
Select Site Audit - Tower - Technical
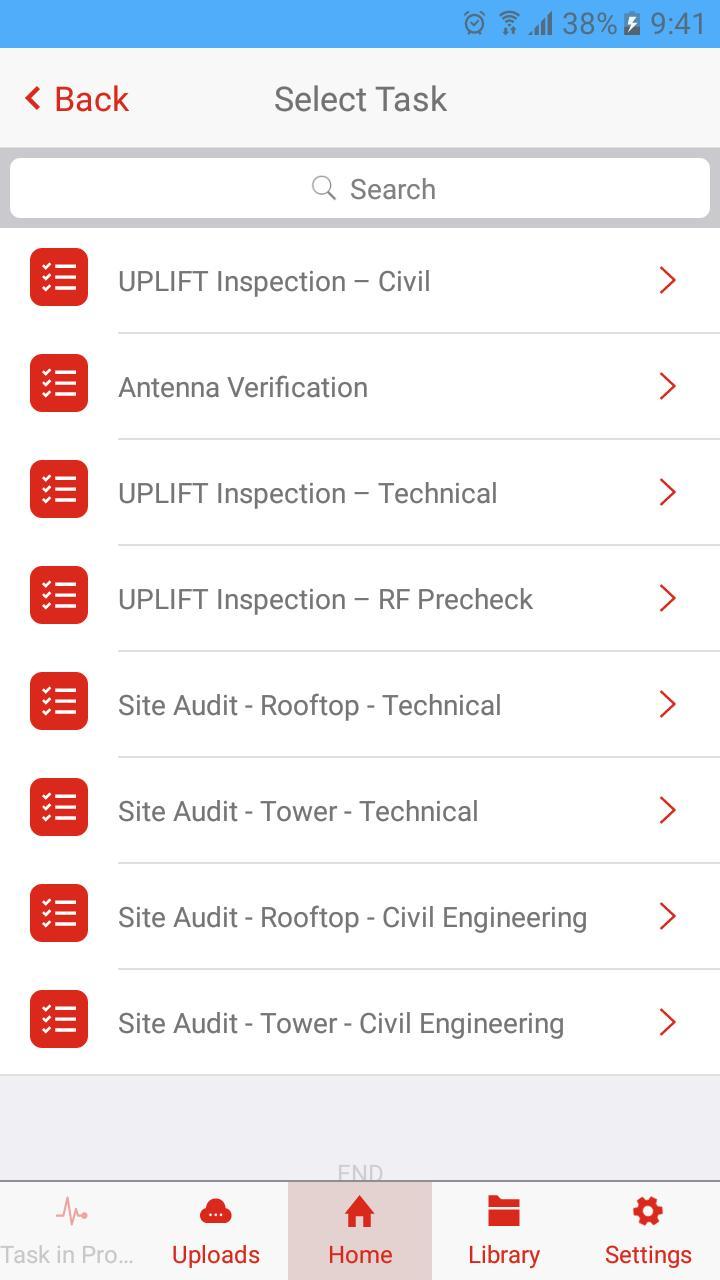click(x=360, y=811)
